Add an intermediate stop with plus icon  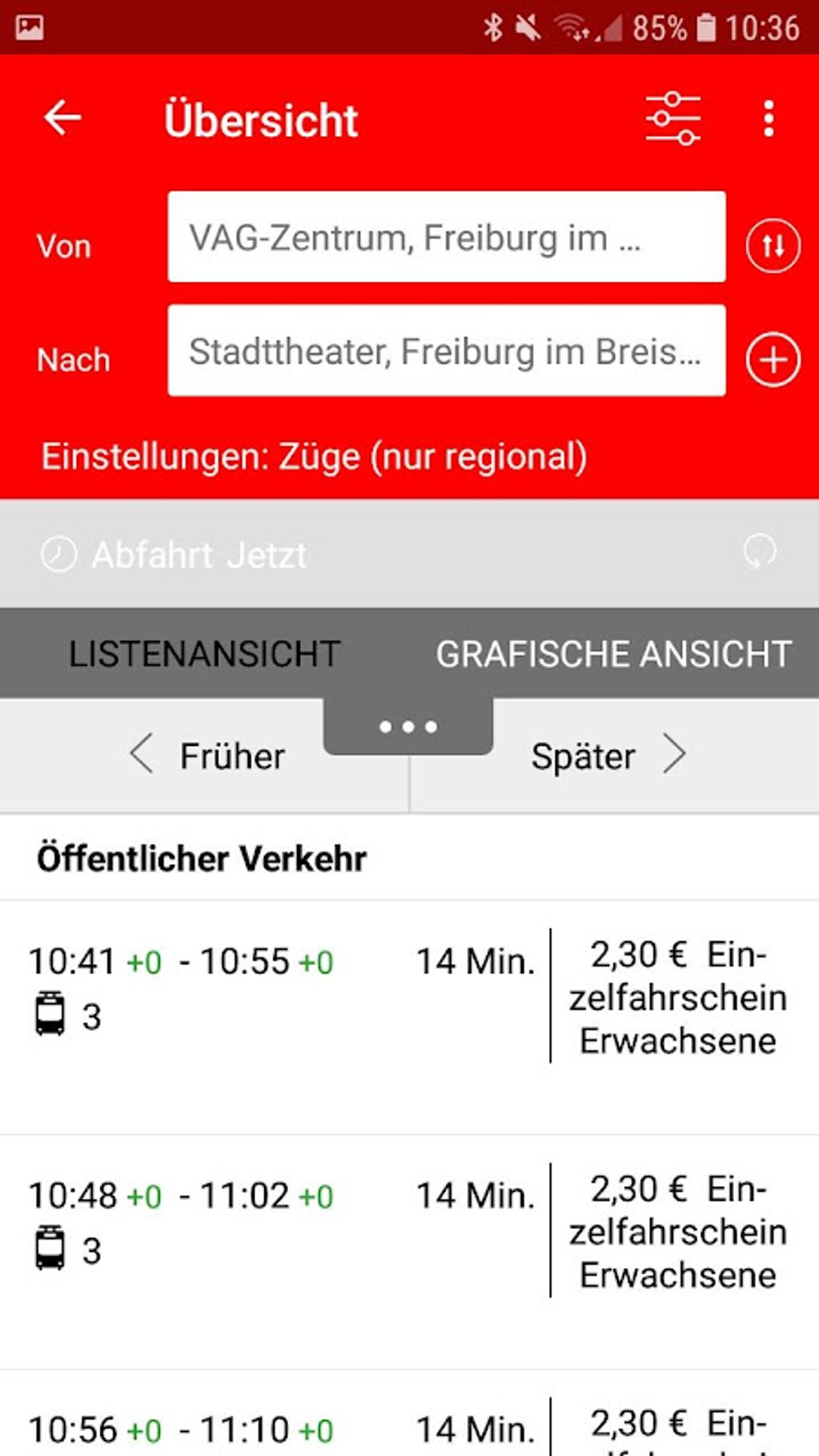click(772, 360)
